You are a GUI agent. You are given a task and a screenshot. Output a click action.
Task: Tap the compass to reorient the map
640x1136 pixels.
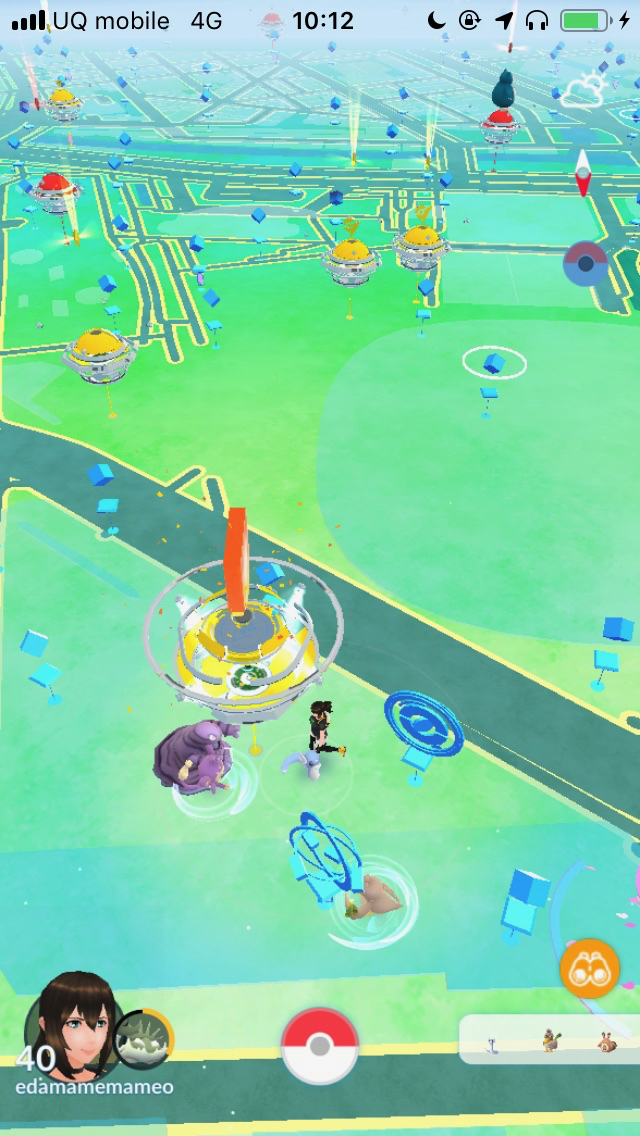pyautogui.click(x=583, y=173)
